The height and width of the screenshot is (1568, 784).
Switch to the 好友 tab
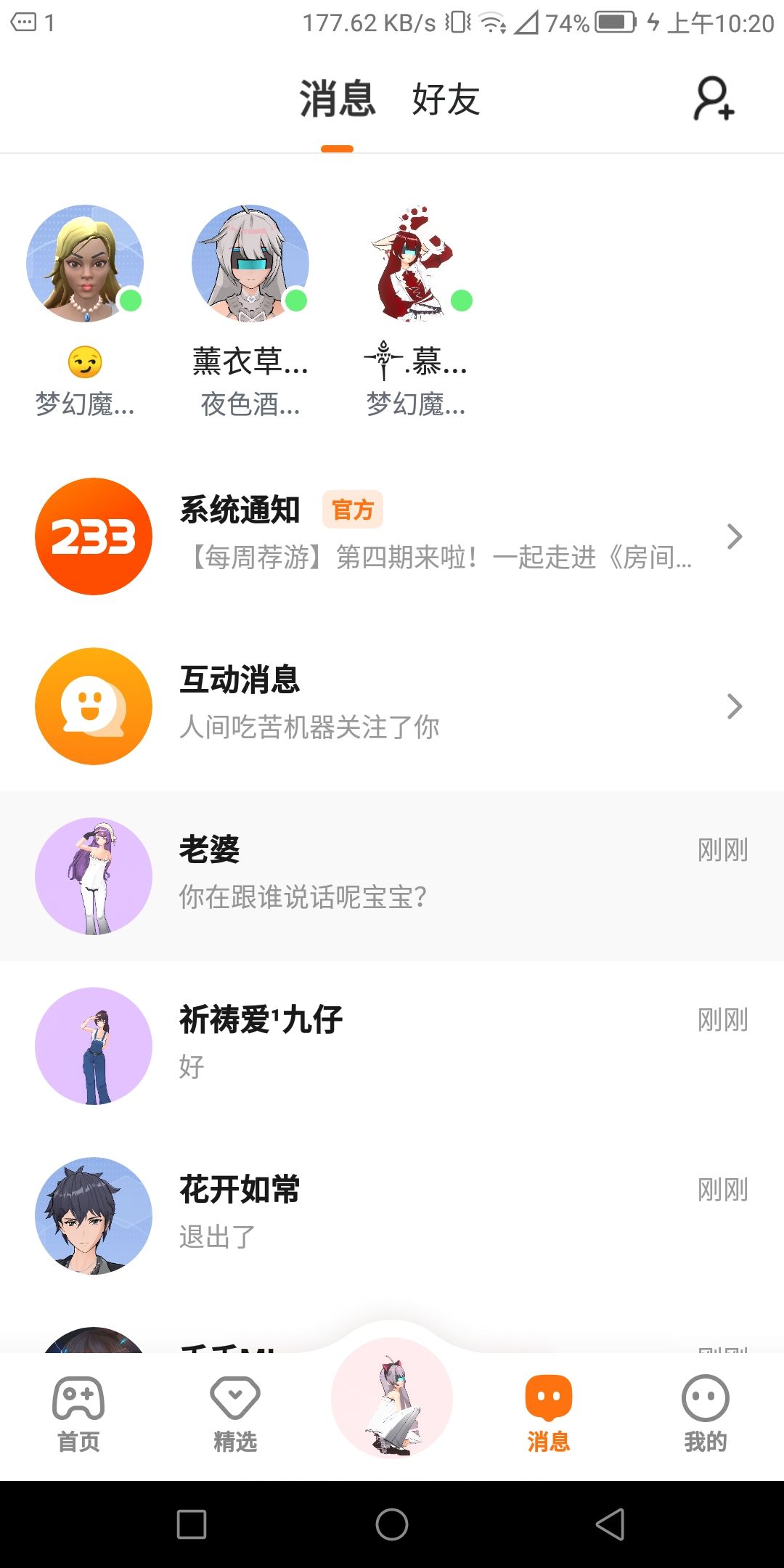pos(446,99)
